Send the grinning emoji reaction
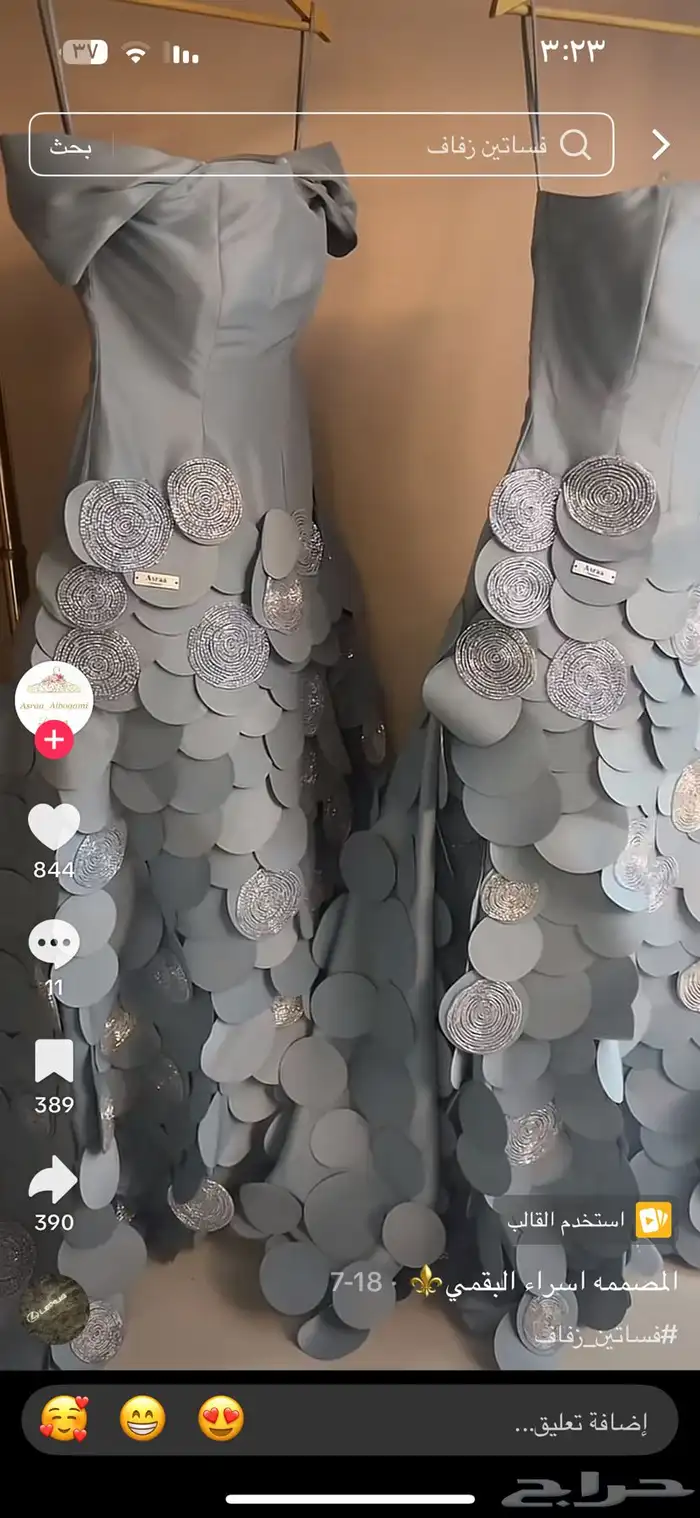Image resolution: width=700 pixels, height=1518 pixels. pyautogui.click(x=143, y=1419)
